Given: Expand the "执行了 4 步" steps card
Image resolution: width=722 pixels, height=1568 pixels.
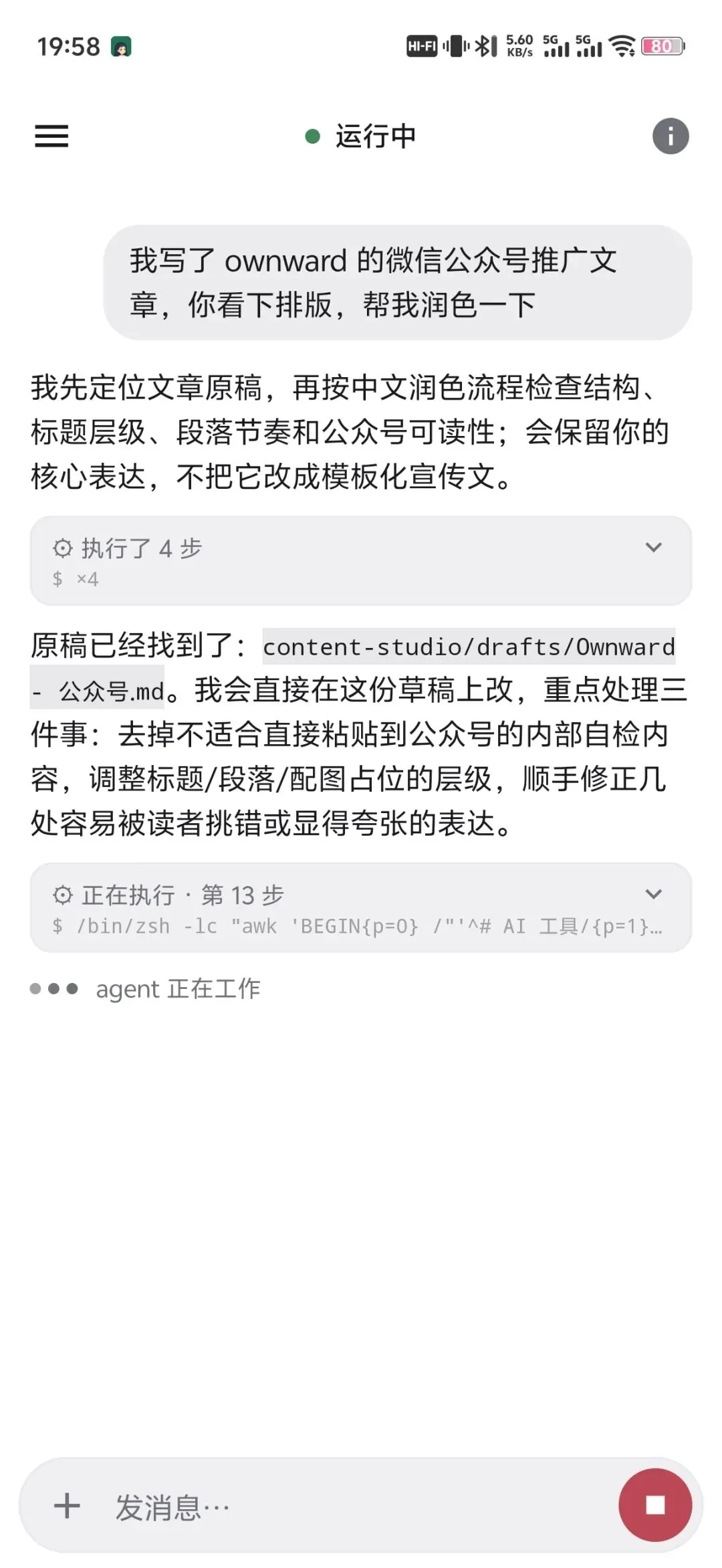Looking at the screenshot, I should (x=361, y=560).
